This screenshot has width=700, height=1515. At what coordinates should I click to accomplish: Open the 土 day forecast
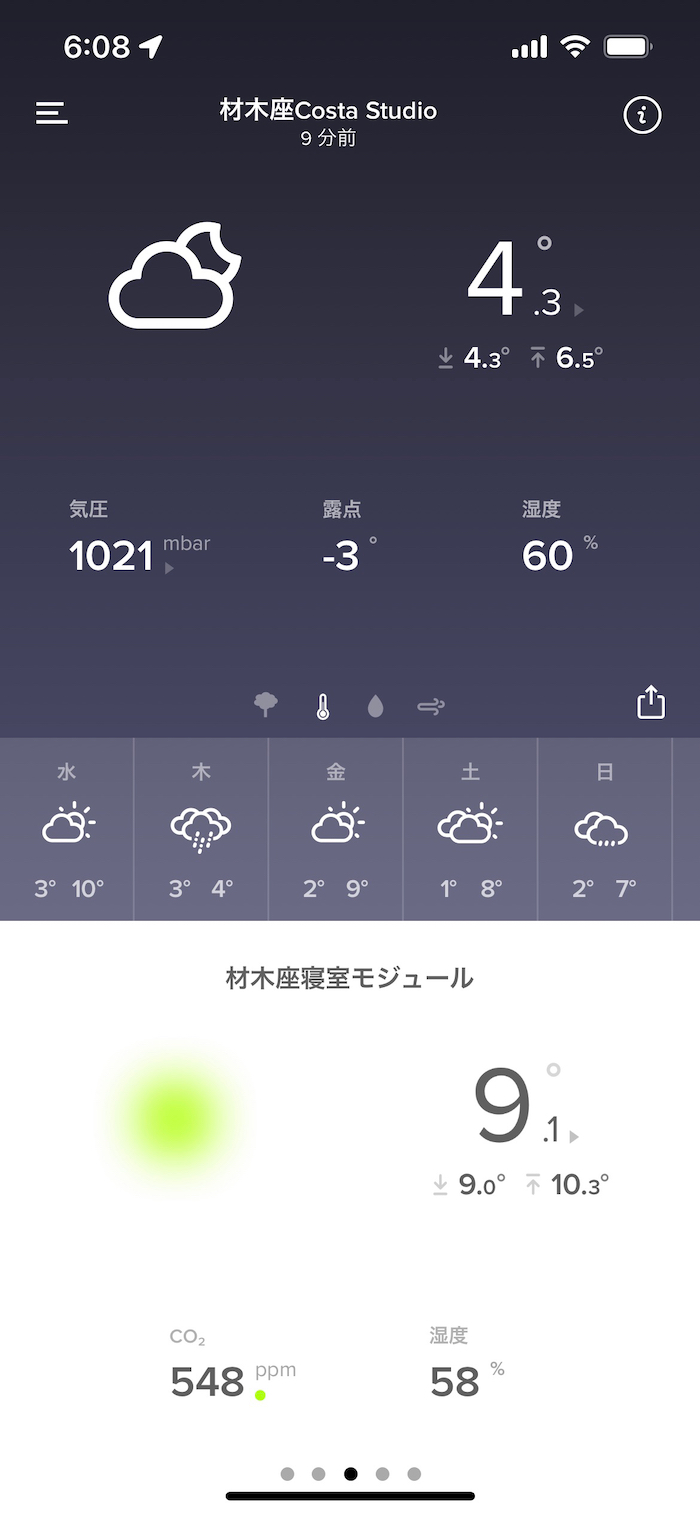pyautogui.click(x=470, y=829)
